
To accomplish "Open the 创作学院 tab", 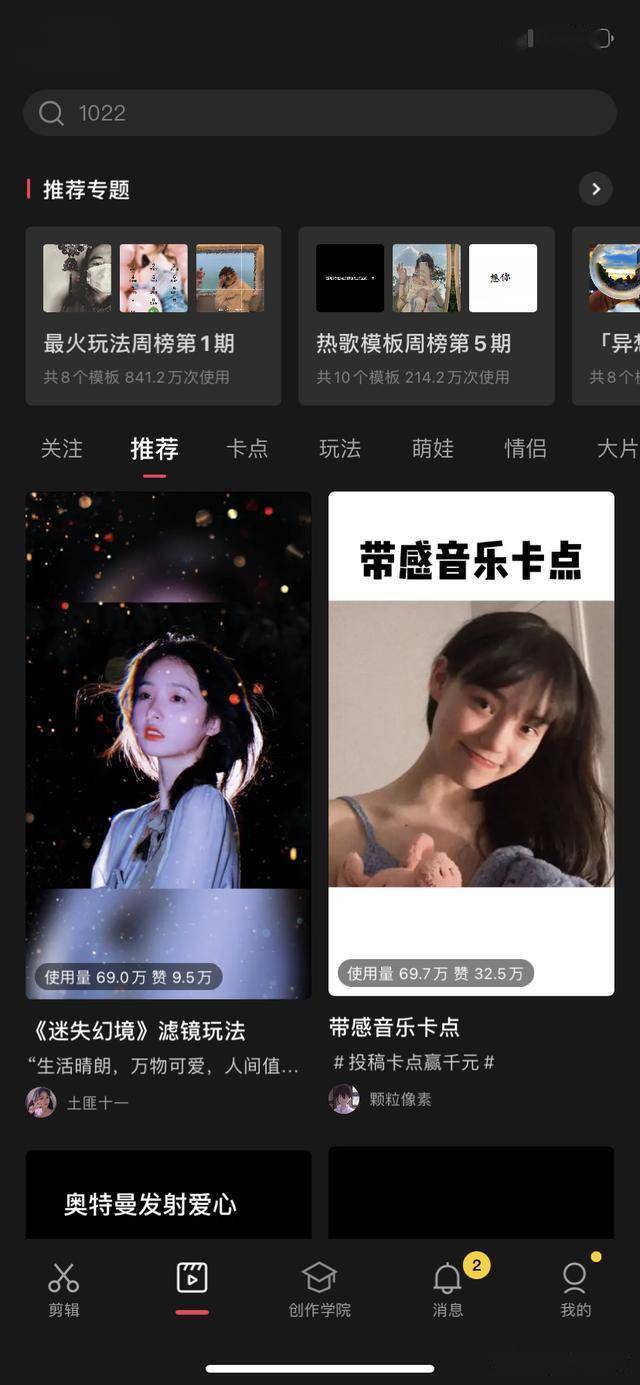I will [320, 1288].
